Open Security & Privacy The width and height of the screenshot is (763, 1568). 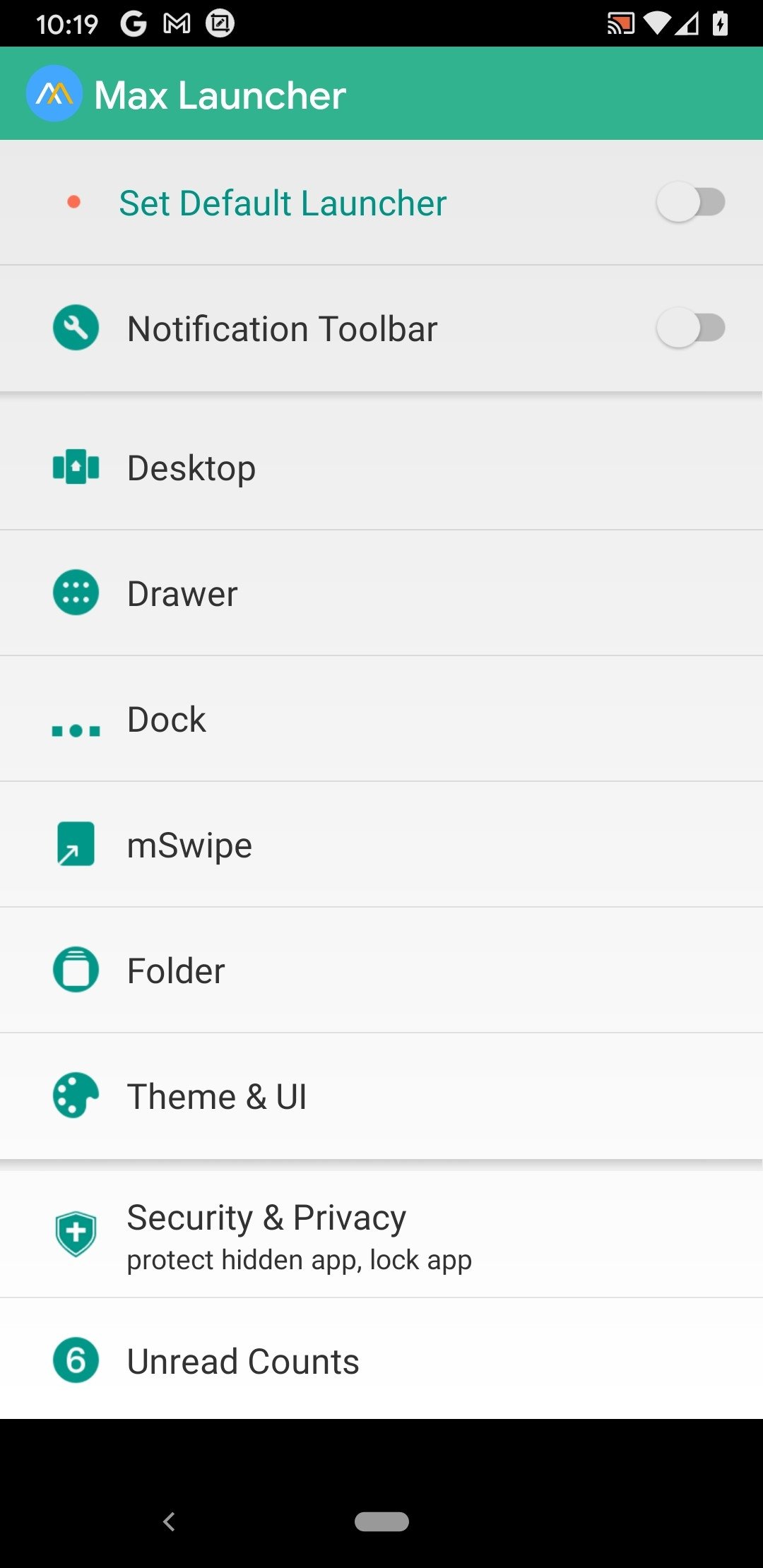click(x=381, y=1235)
